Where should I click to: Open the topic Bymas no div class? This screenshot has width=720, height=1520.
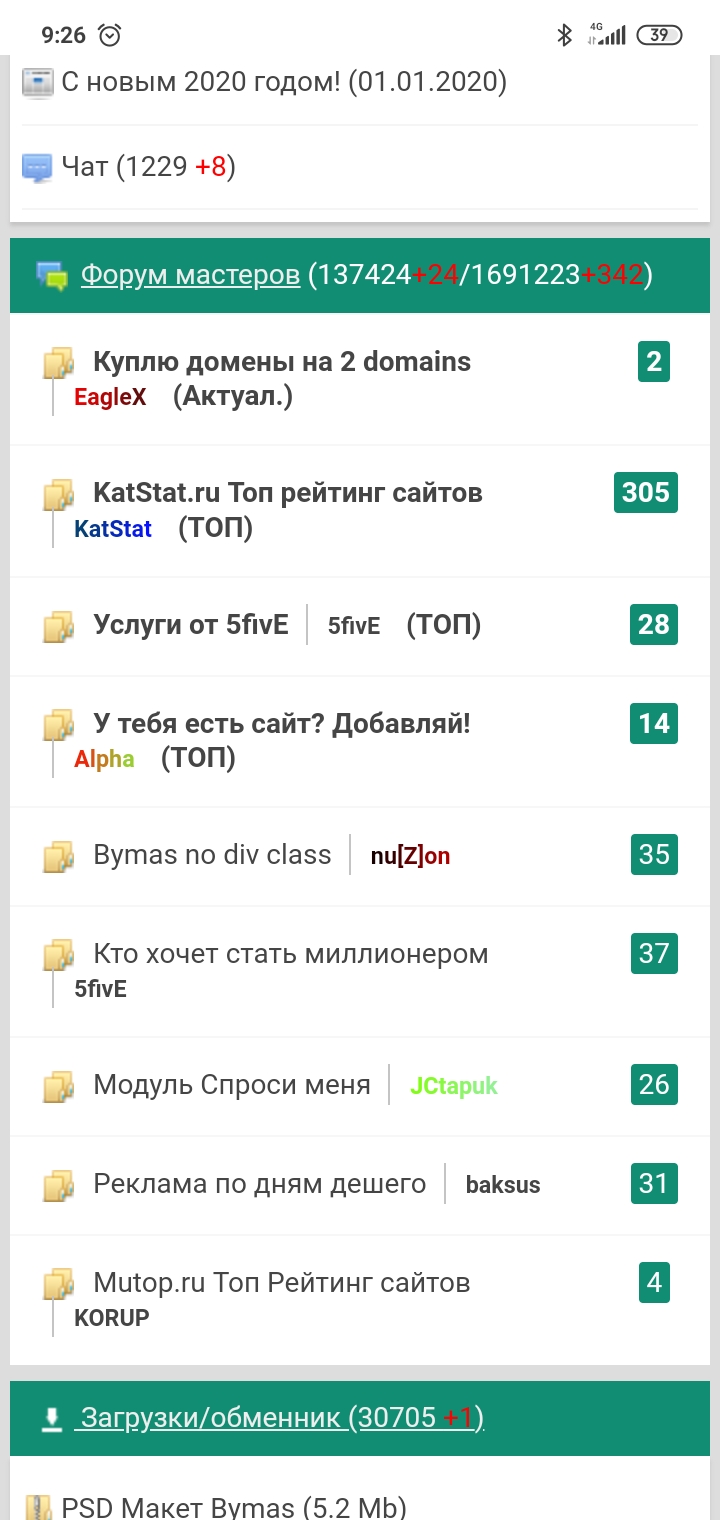(x=212, y=855)
